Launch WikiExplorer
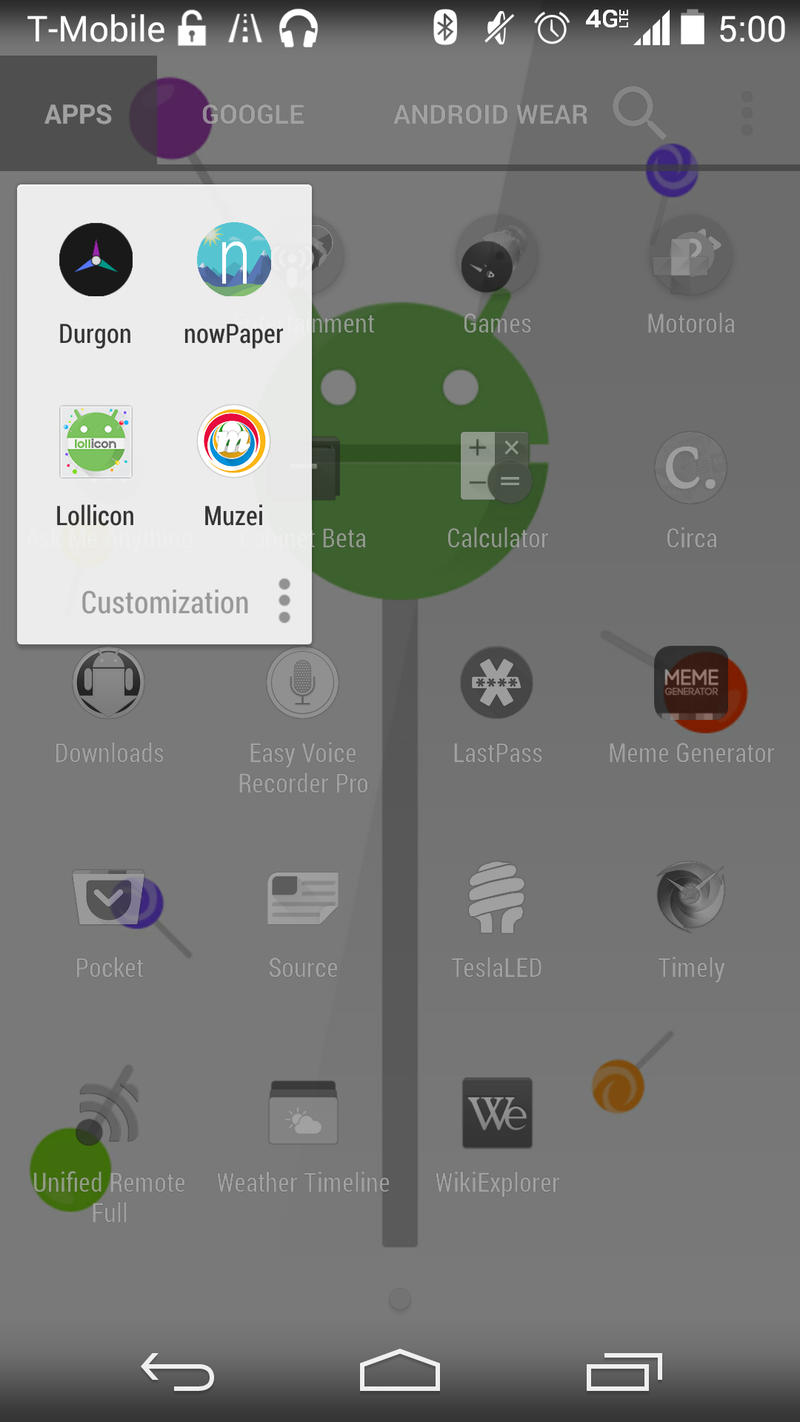Viewport: 800px width, 1422px height. (497, 1112)
